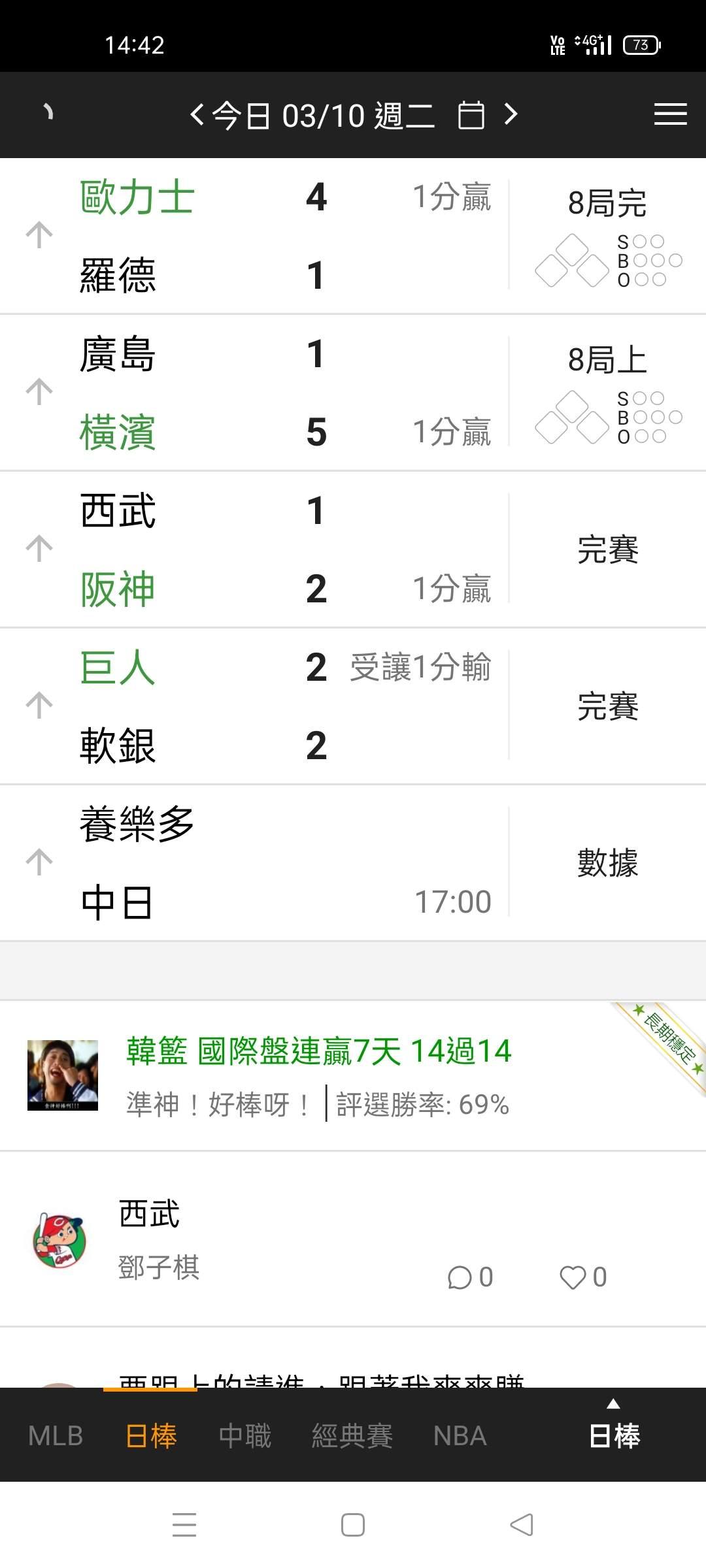Go to the next day's scores
This screenshot has height=1568, width=706.
[511, 115]
